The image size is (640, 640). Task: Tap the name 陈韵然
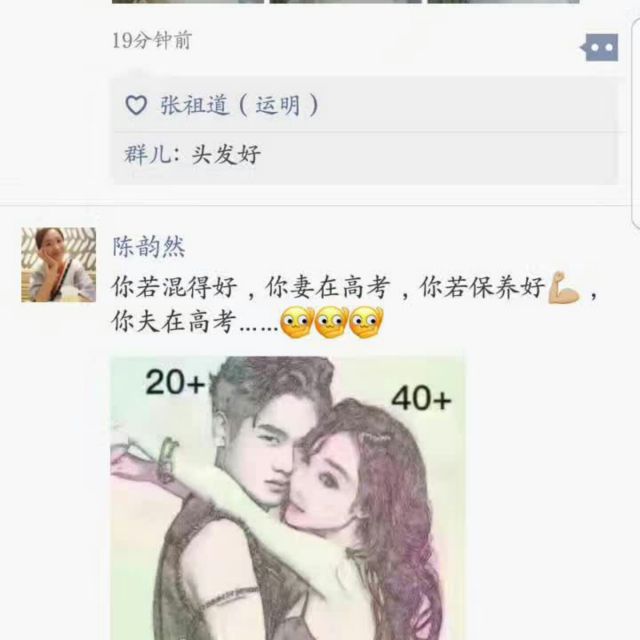pos(147,246)
